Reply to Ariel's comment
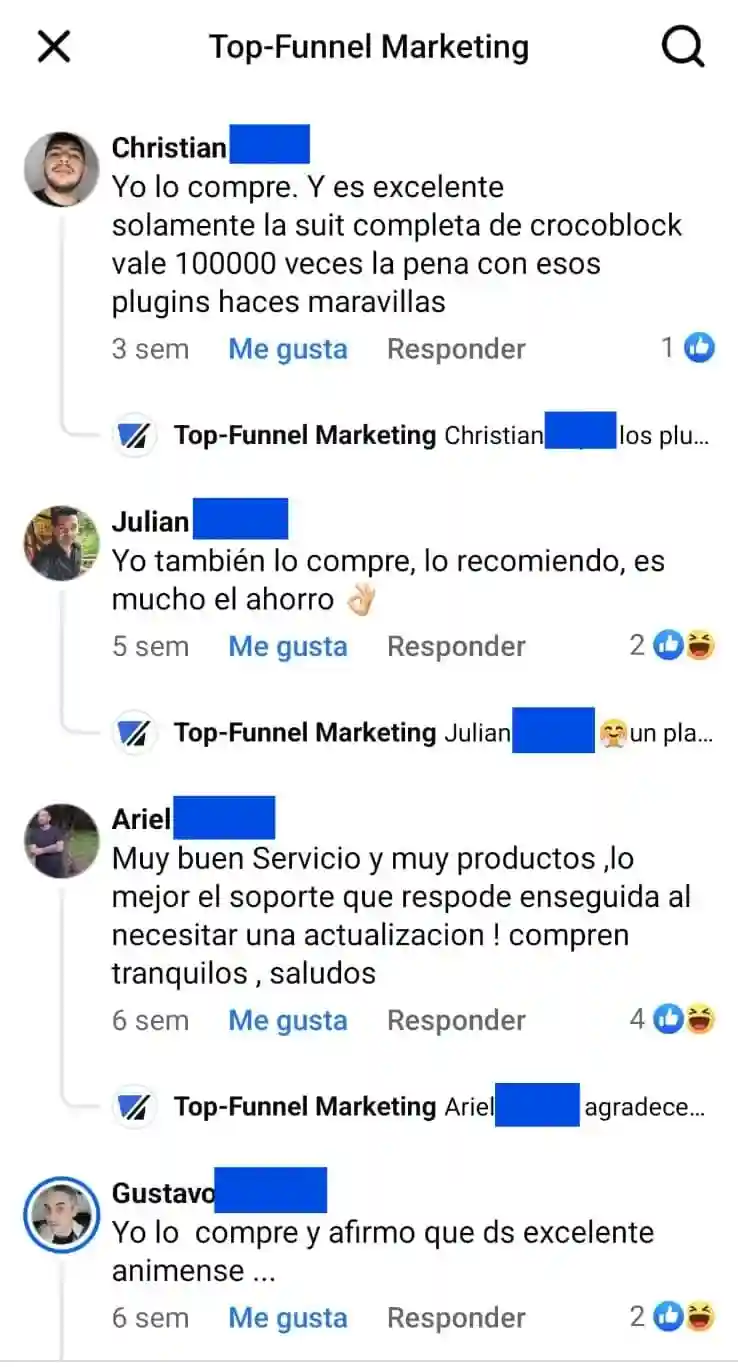The image size is (738, 1367). click(456, 1020)
